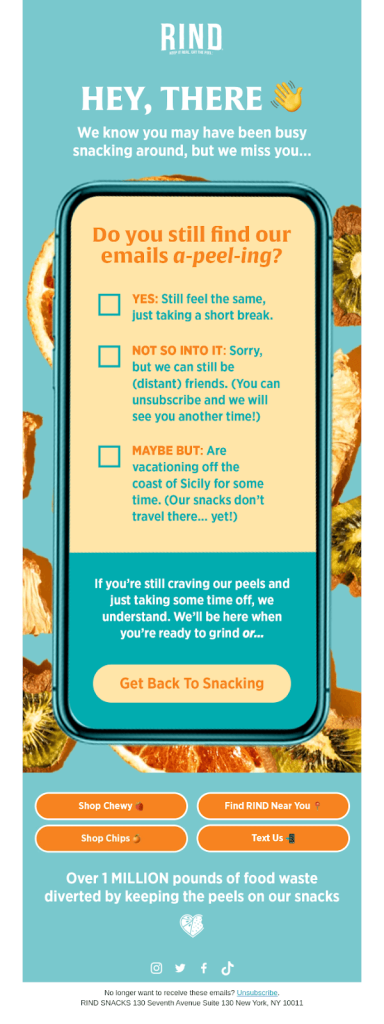Open the Shop Chips button
This screenshot has height=1024, width=384.
point(111,839)
